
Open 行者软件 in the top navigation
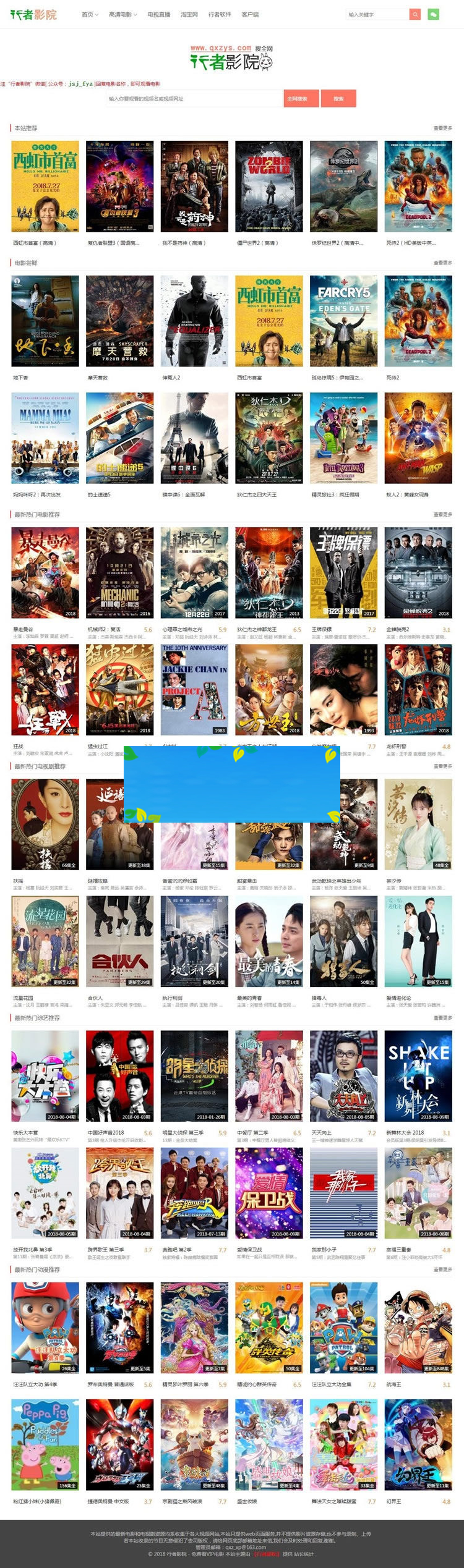220,14
